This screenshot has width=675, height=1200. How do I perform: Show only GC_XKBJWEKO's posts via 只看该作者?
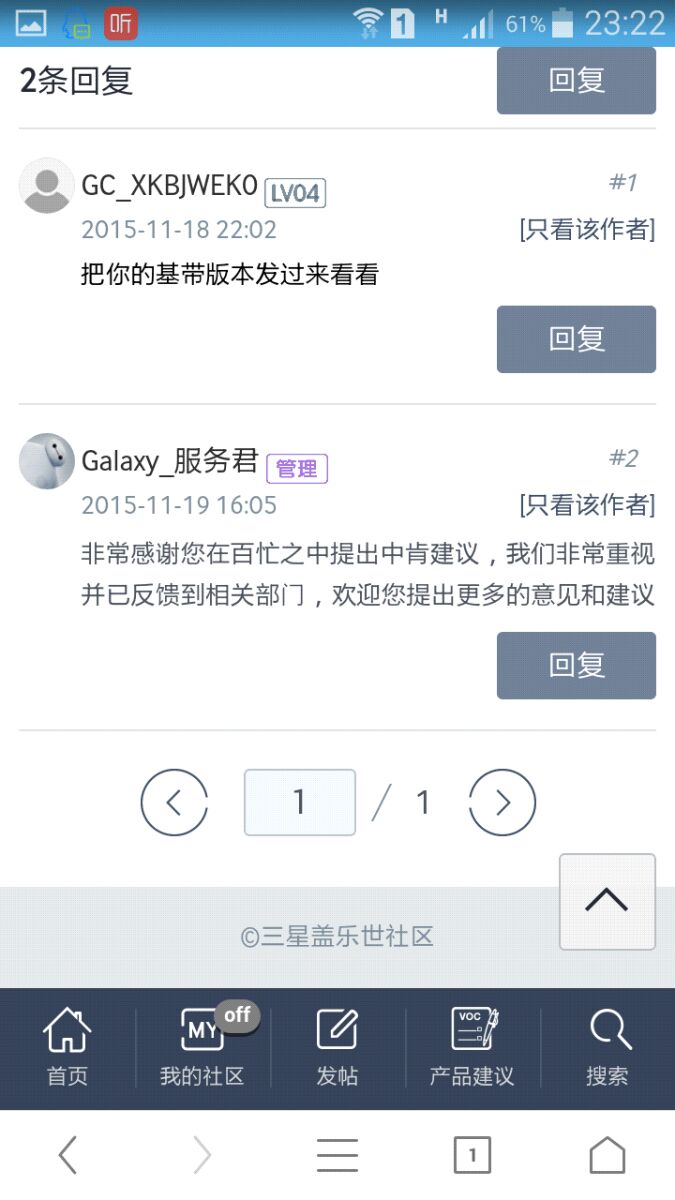point(587,230)
